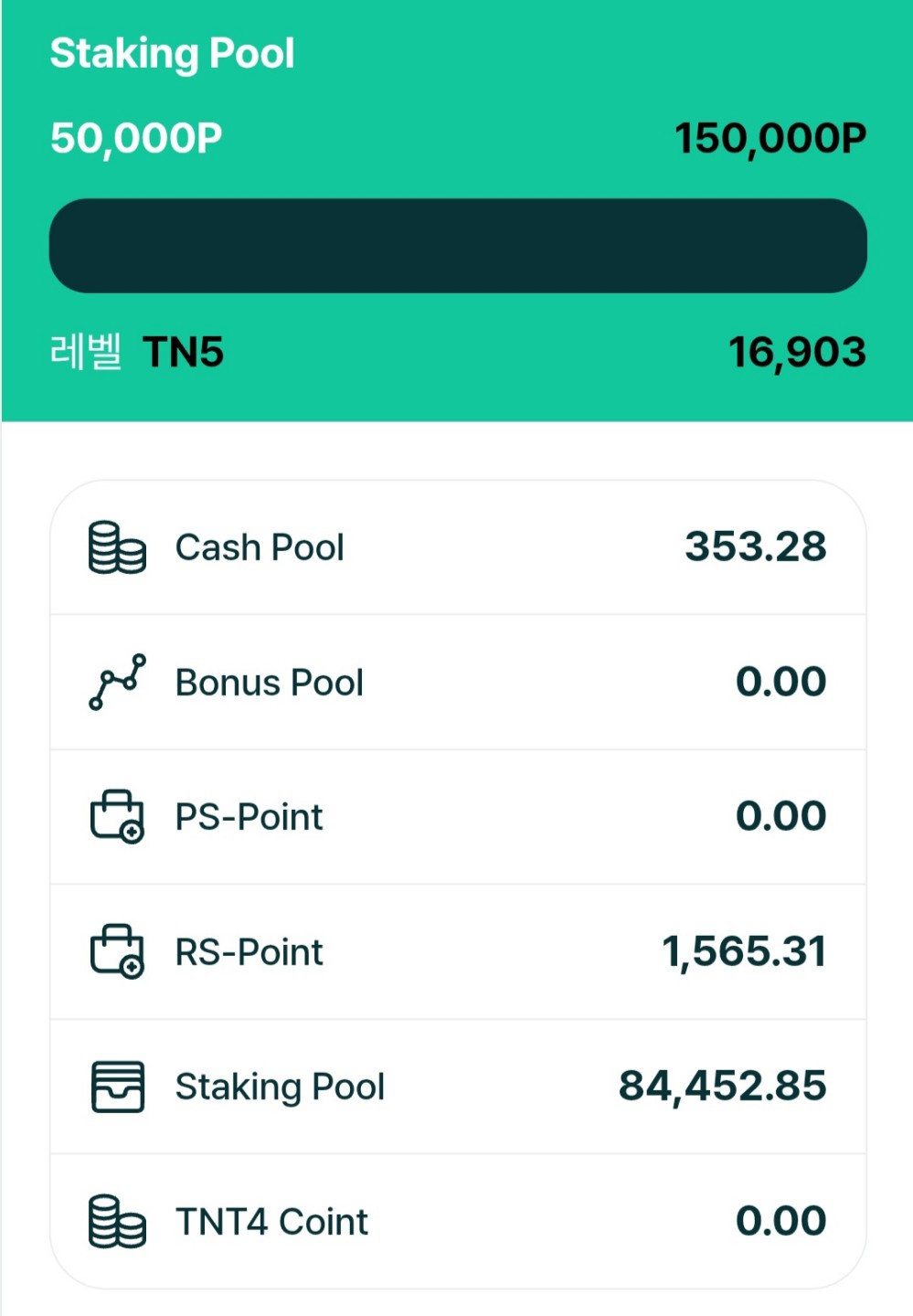Tap the Staking Pool 84,452.85 row
This screenshot has width=913, height=1316.
click(x=457, y=1086)
